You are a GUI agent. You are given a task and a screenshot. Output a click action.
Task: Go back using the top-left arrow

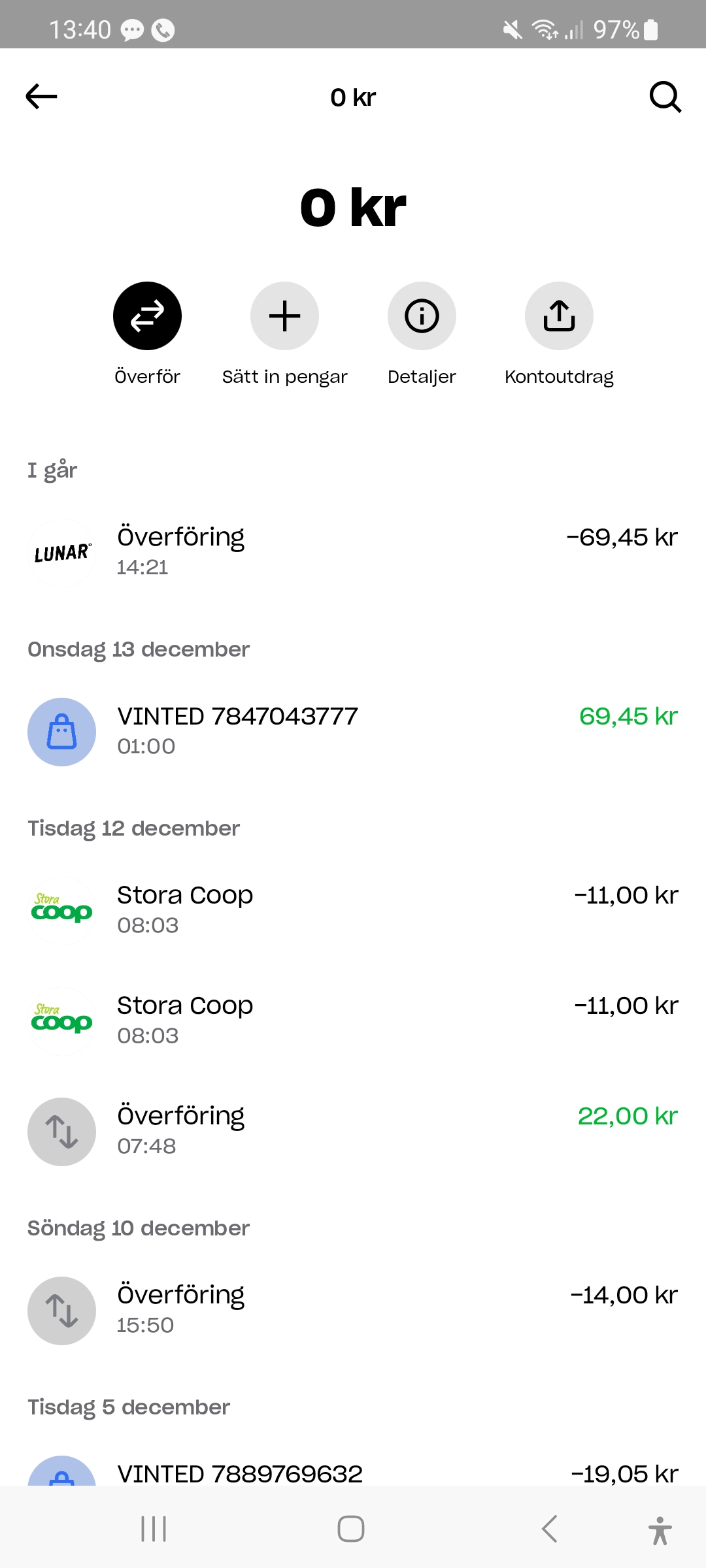[41, 97]
